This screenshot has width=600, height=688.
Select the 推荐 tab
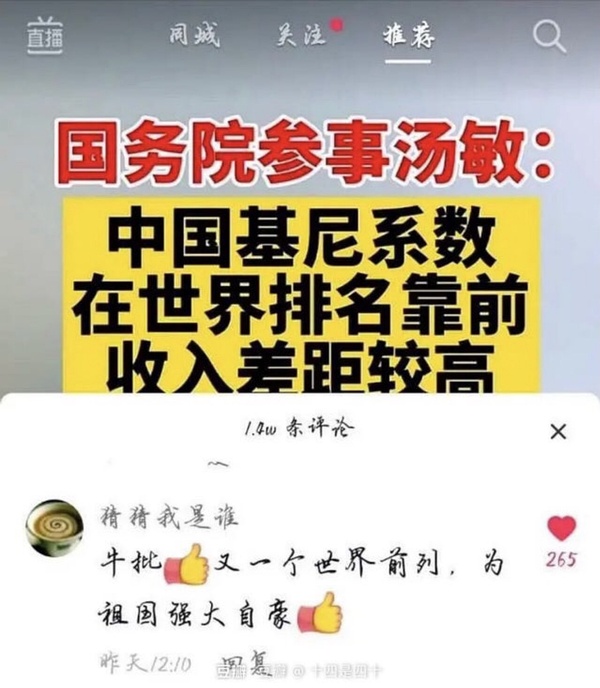coord(408,37)
